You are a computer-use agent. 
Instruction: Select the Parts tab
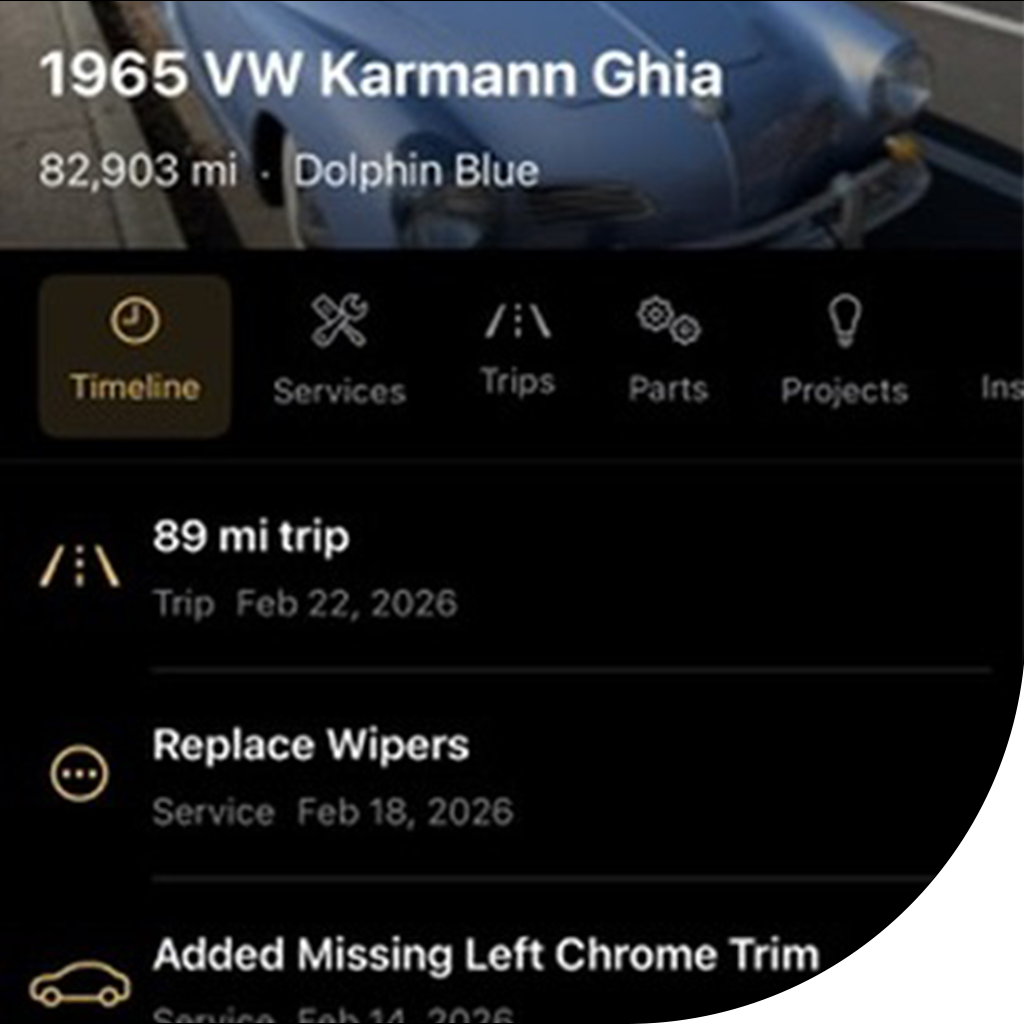[x=668, y=353]
